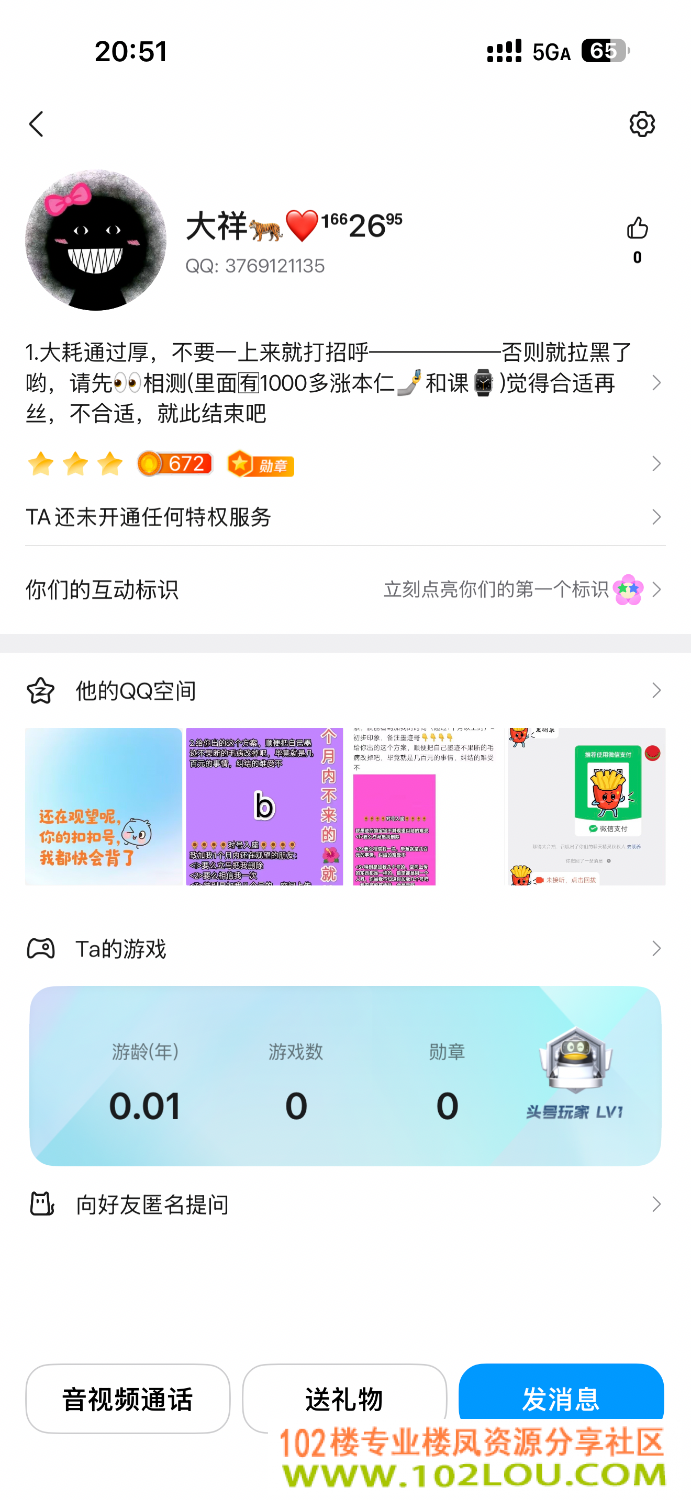Open Ta的游戏 section

[x=345, y=949]
